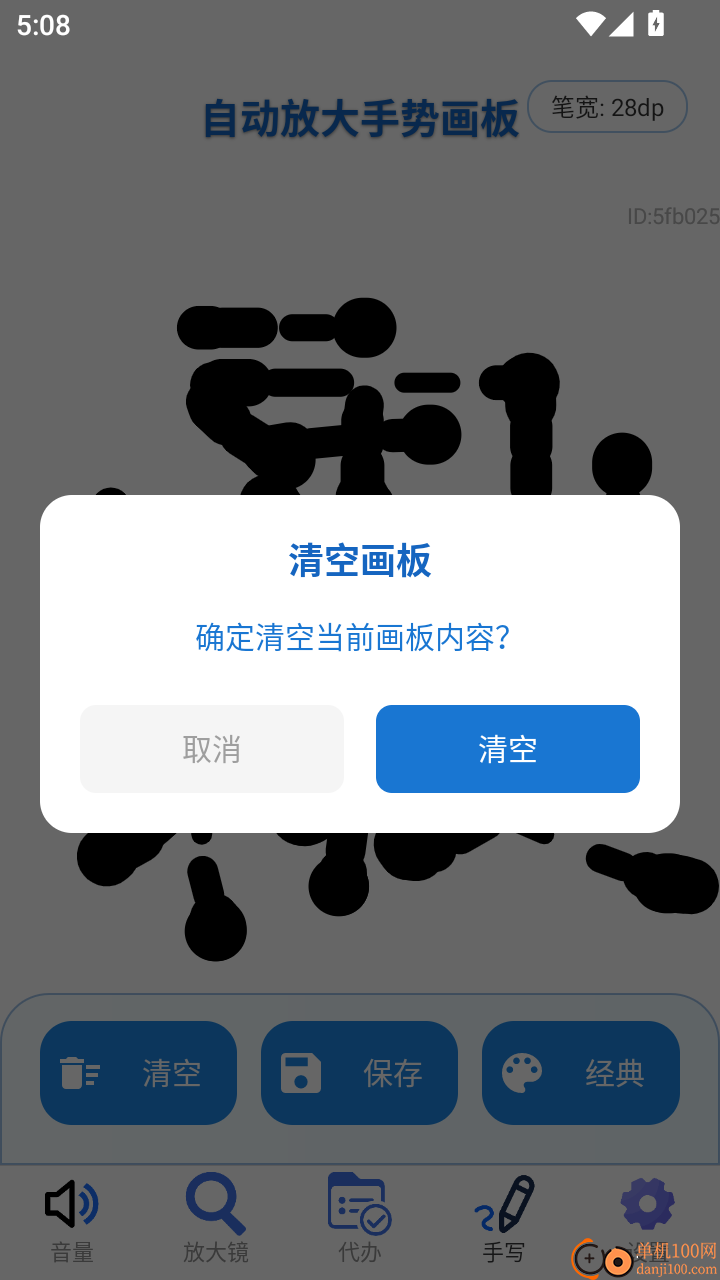720x1280 pixels.
Task: Select 放大镜 from the bottom navigation
Action: point(215,1218)
